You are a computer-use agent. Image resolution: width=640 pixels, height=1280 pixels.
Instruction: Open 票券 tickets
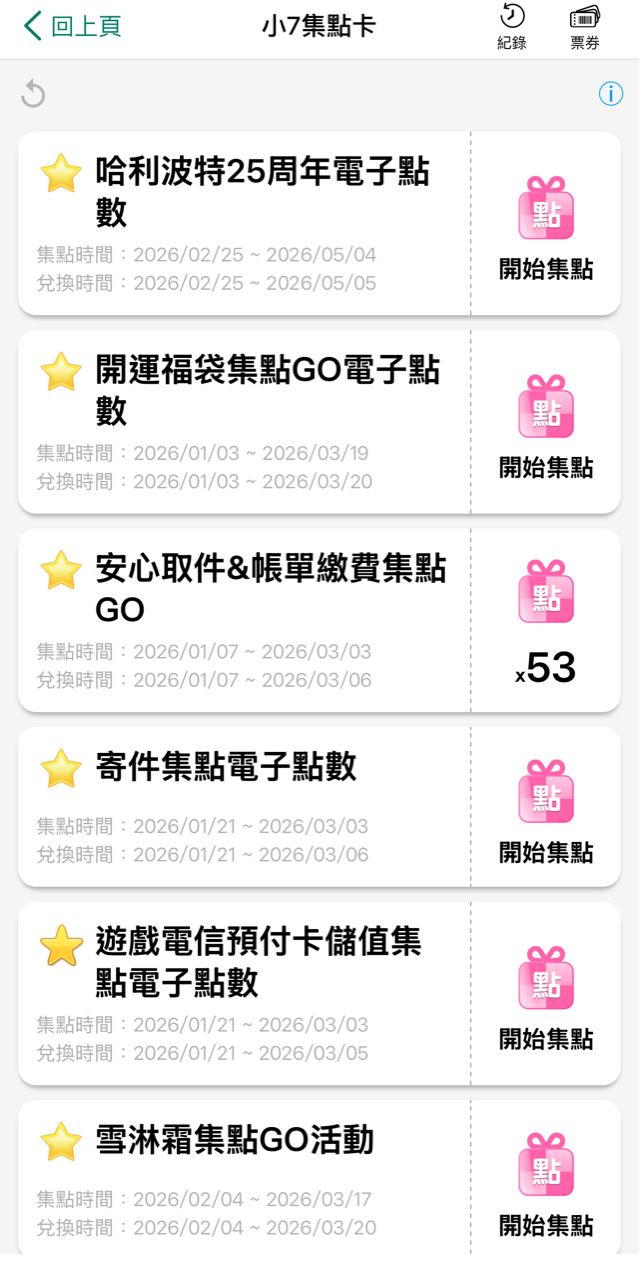(585, 27)
